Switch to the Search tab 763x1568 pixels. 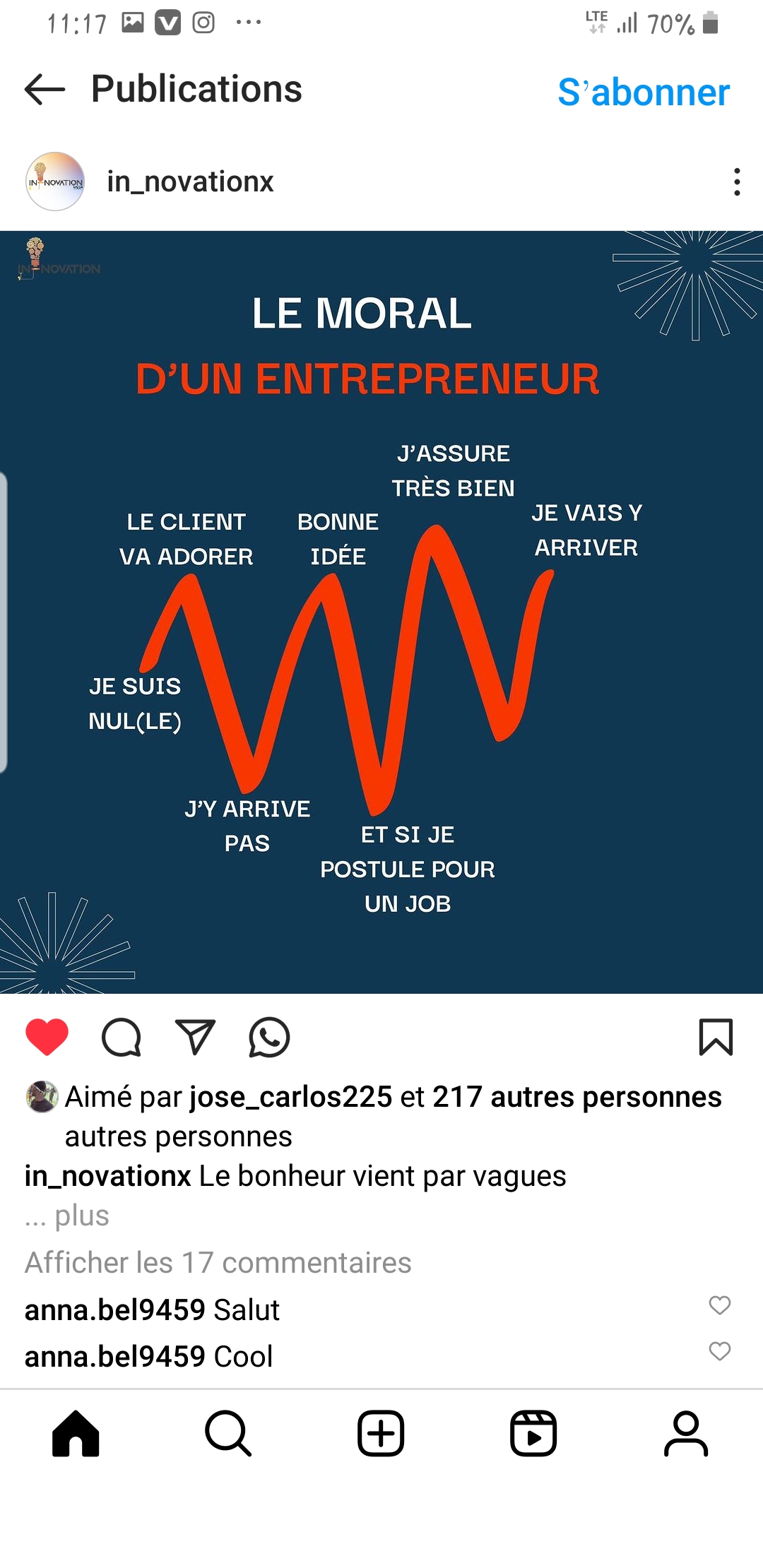[x=228, y=1434]
